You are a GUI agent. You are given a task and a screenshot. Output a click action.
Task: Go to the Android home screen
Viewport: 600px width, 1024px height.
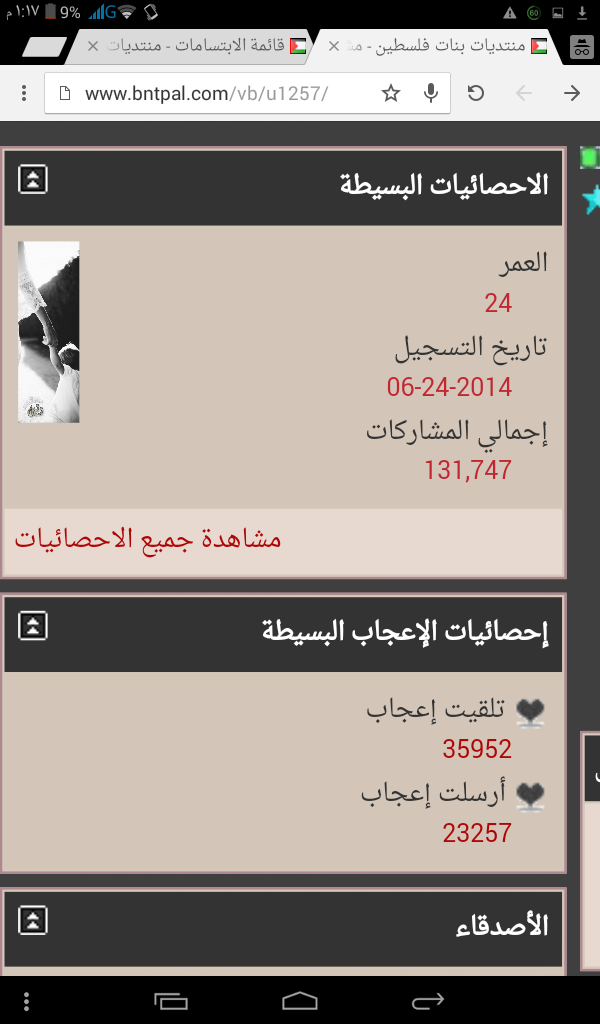click(300, 1000)
